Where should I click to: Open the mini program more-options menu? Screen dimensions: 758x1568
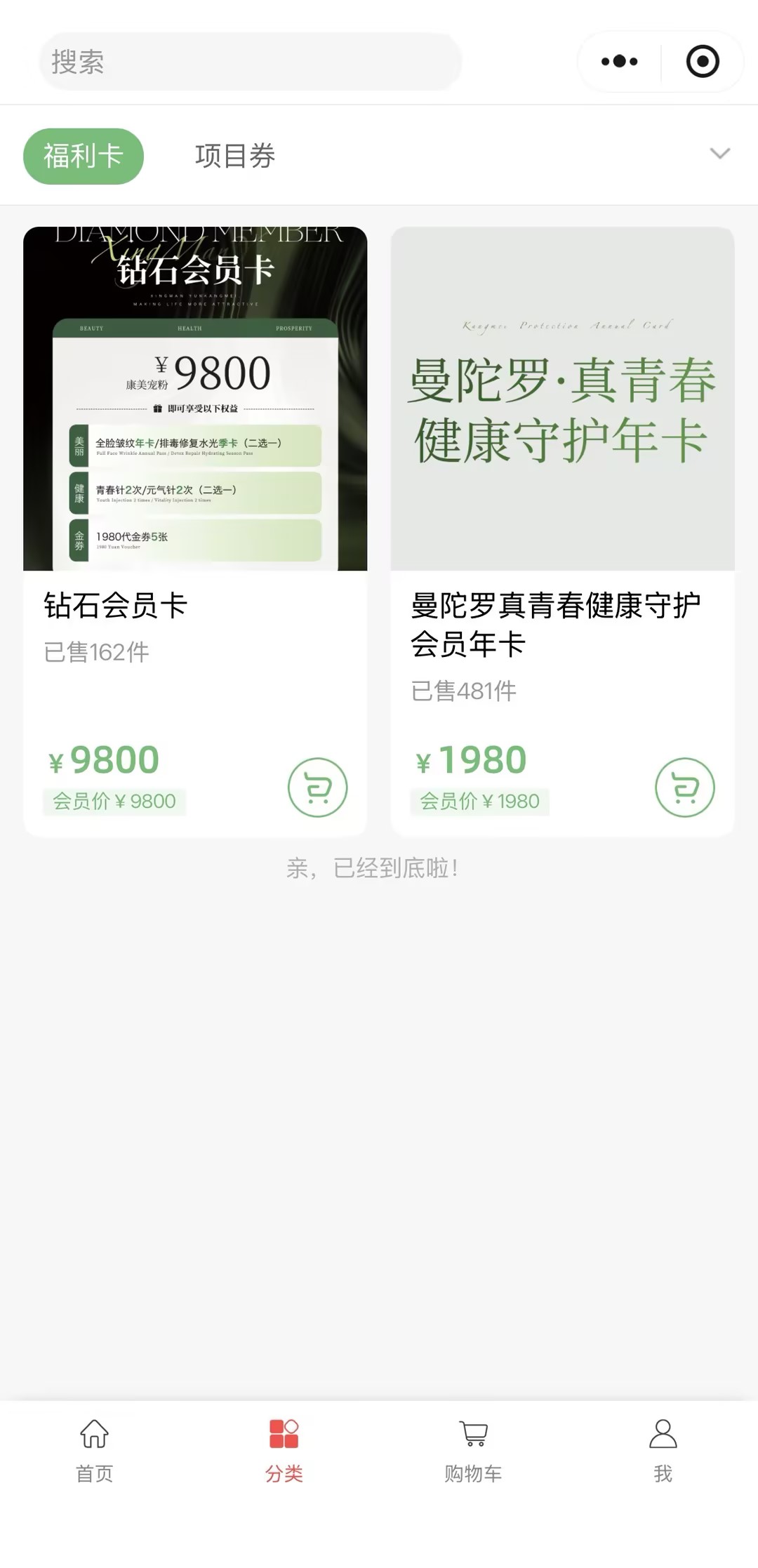point(619,62)
